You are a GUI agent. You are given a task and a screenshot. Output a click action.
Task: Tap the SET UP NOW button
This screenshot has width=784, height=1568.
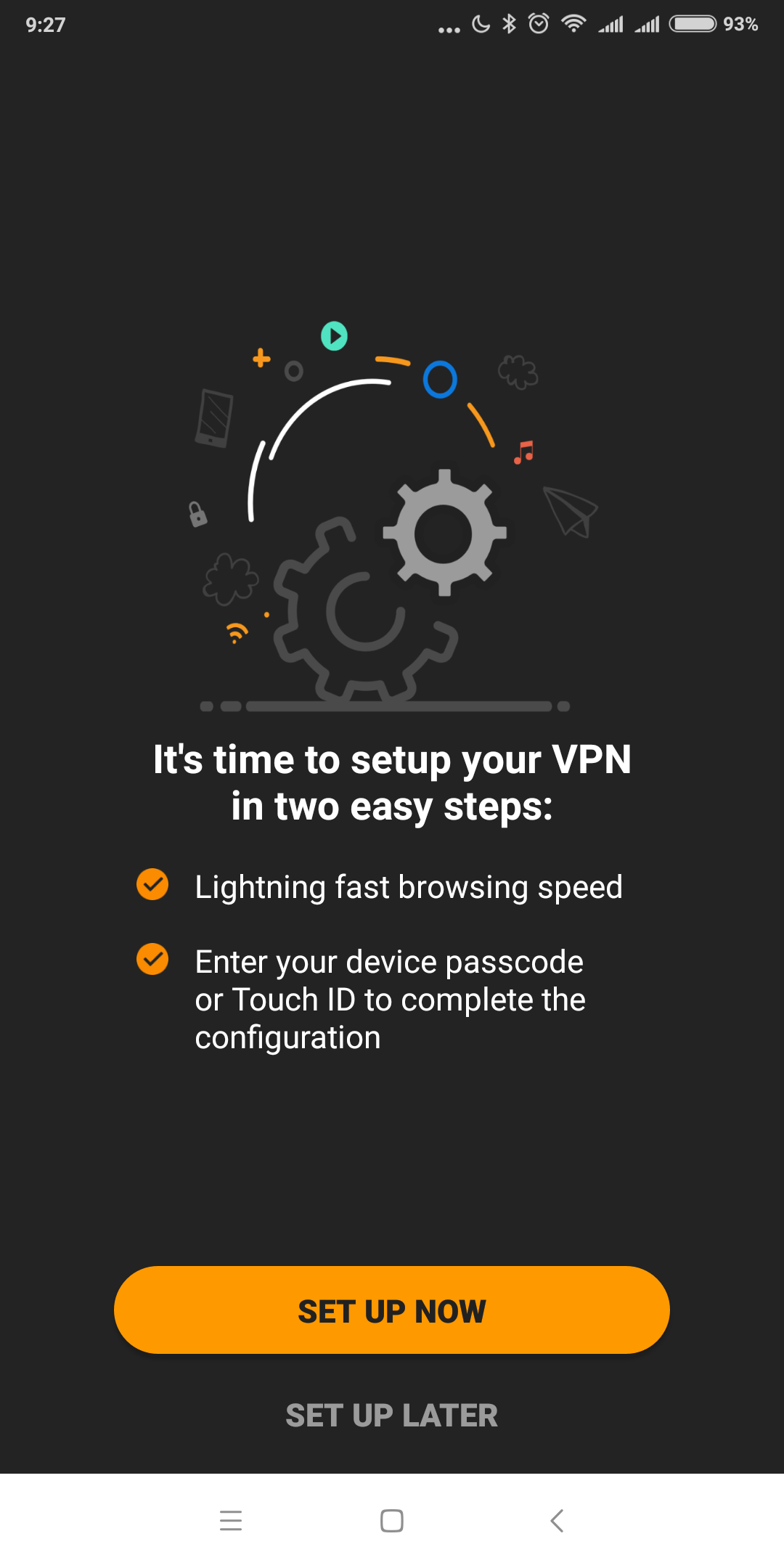392,1310
